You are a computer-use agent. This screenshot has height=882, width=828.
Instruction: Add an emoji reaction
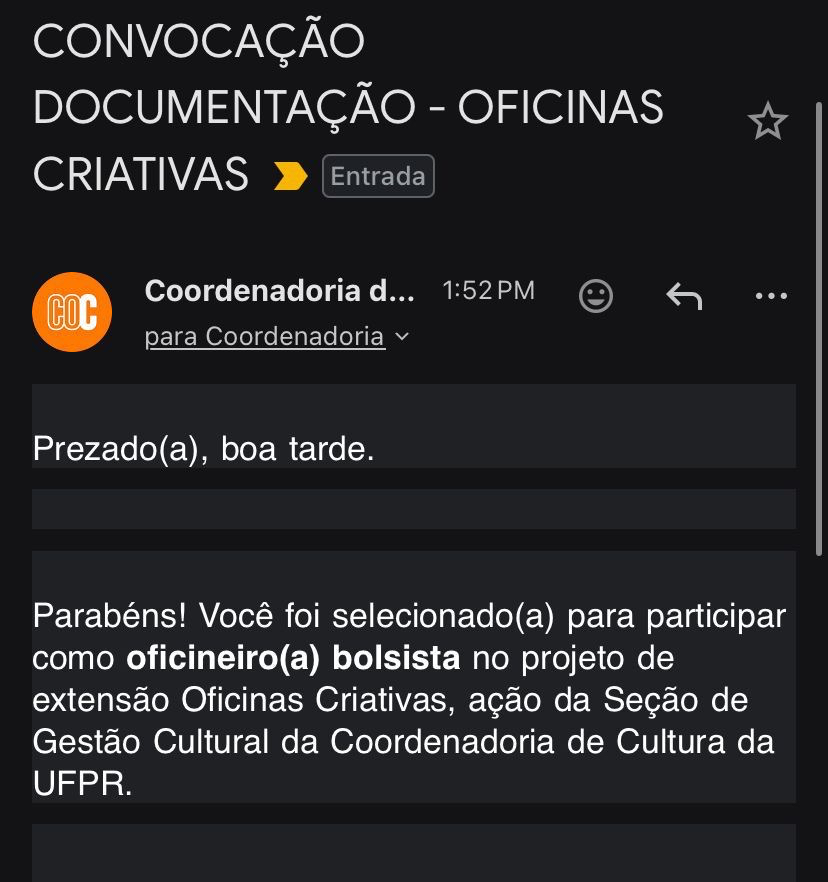596,295
